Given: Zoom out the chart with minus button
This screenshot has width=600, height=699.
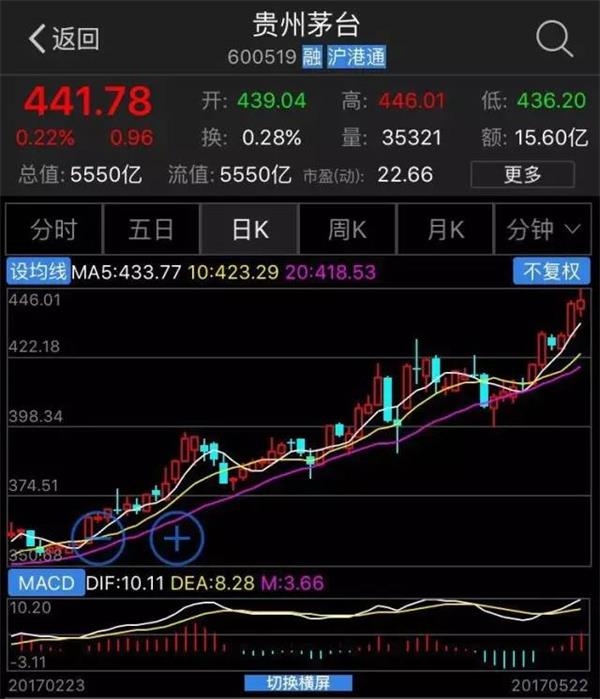Looking at the screenshot, I should (x=98, y=538).
